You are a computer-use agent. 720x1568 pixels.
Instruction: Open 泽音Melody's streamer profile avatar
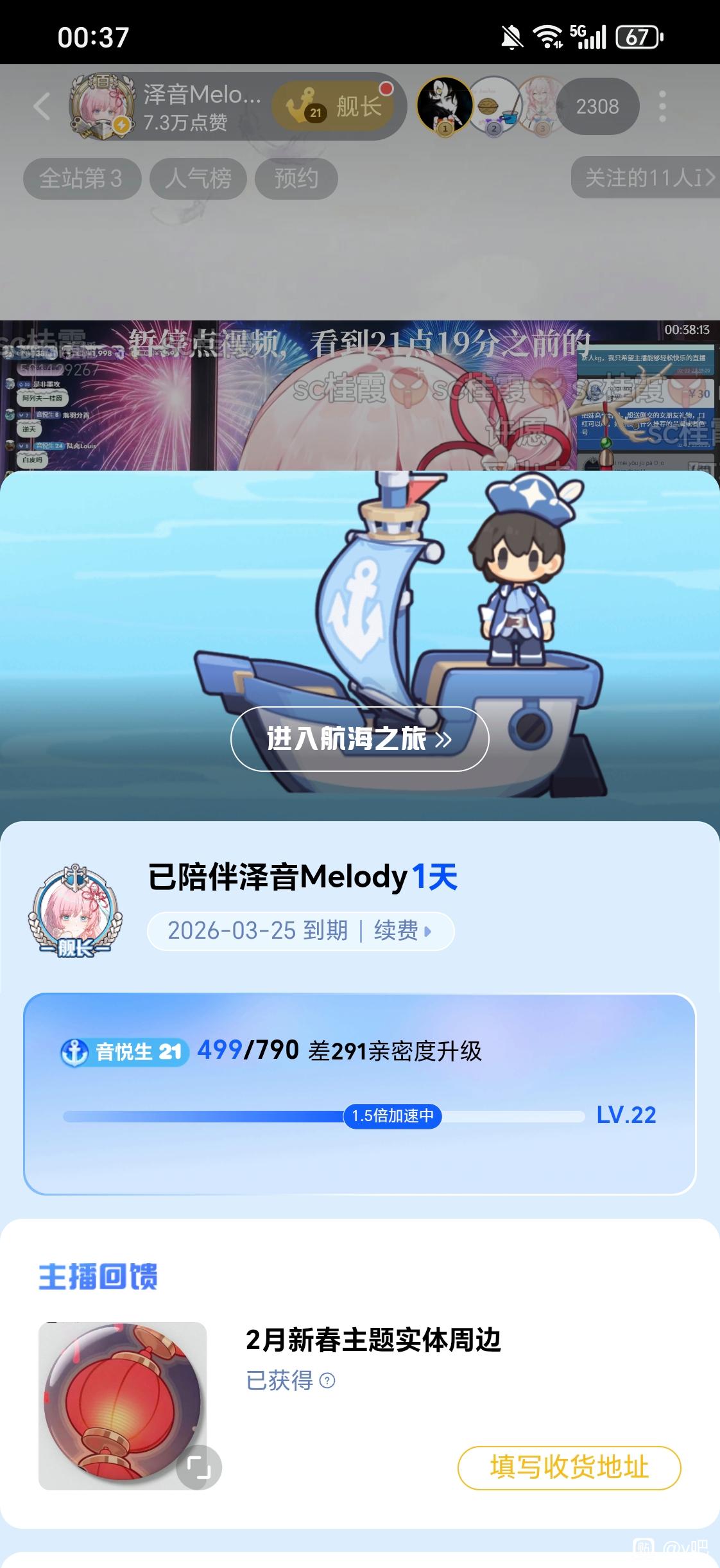pos(101,107)
